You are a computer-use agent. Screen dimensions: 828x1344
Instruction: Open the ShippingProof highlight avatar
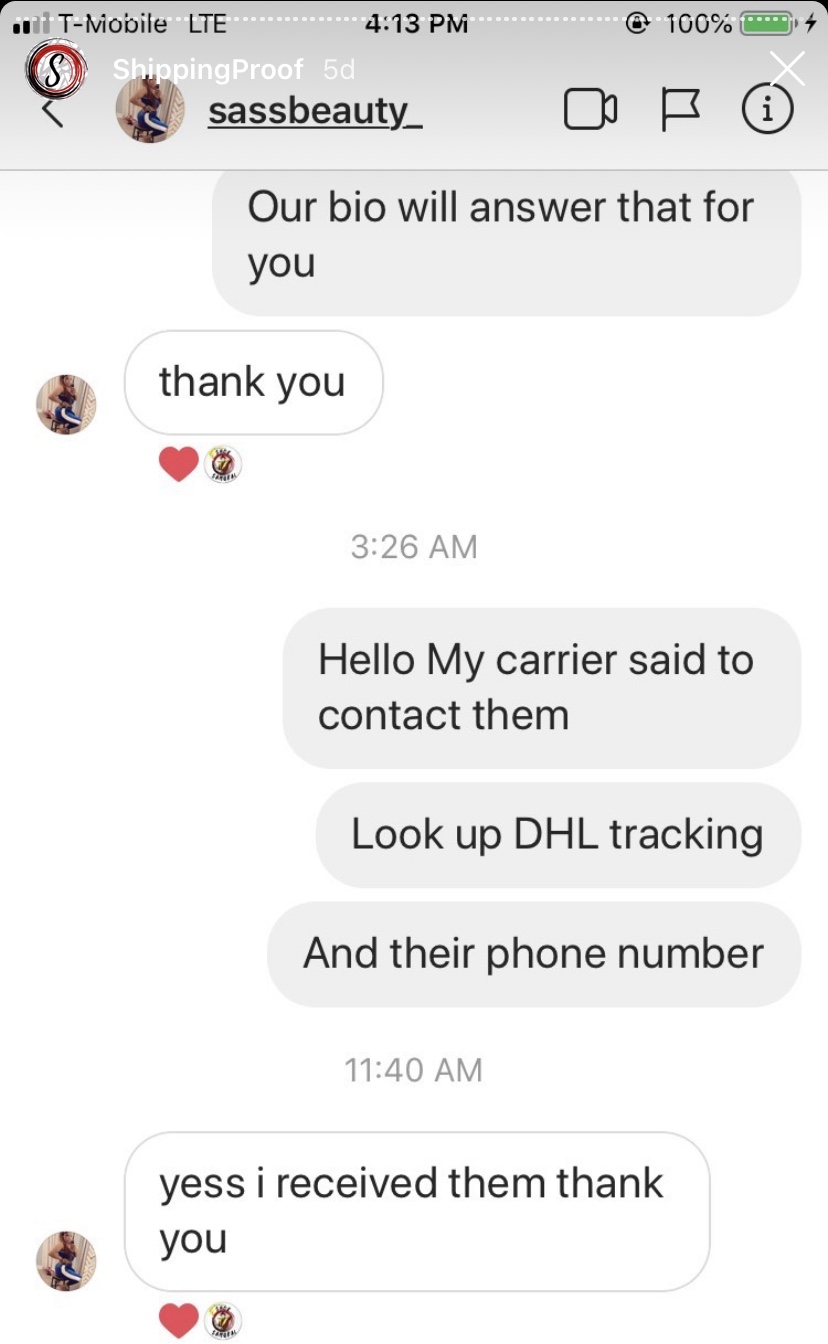(x=56, y=69)
